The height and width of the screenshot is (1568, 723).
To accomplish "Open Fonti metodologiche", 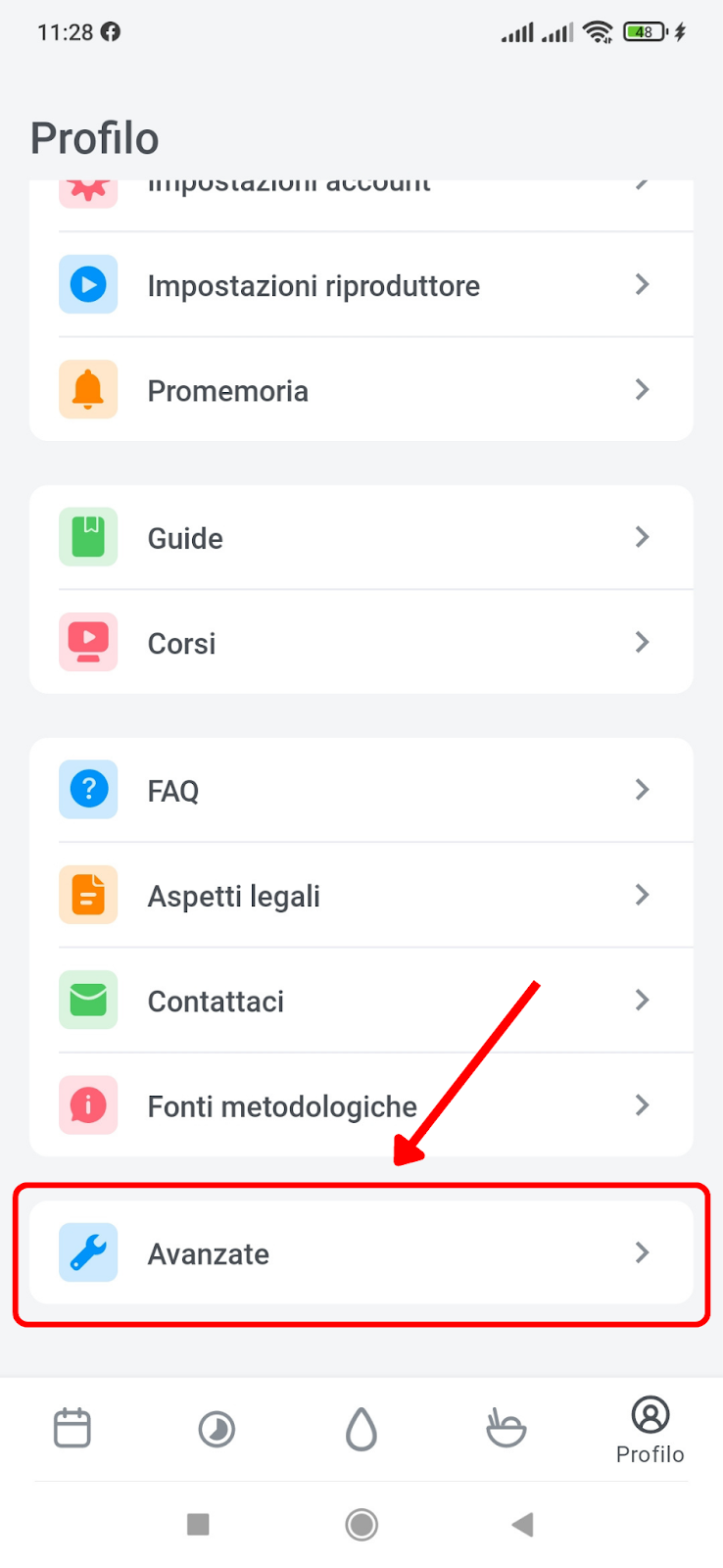I will pos(361,1105).
